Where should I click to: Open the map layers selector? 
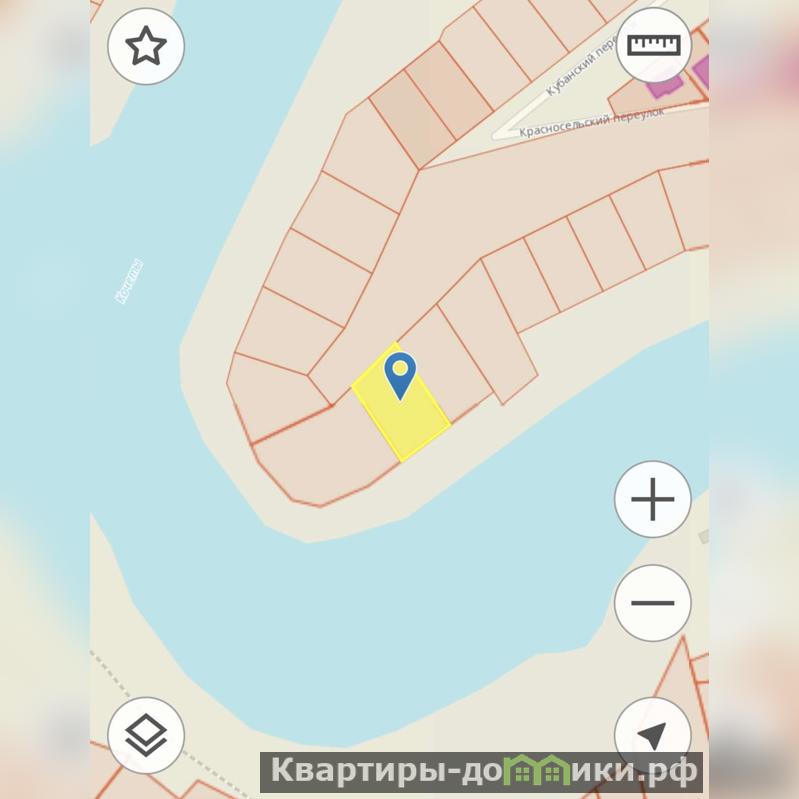[146, 735]
